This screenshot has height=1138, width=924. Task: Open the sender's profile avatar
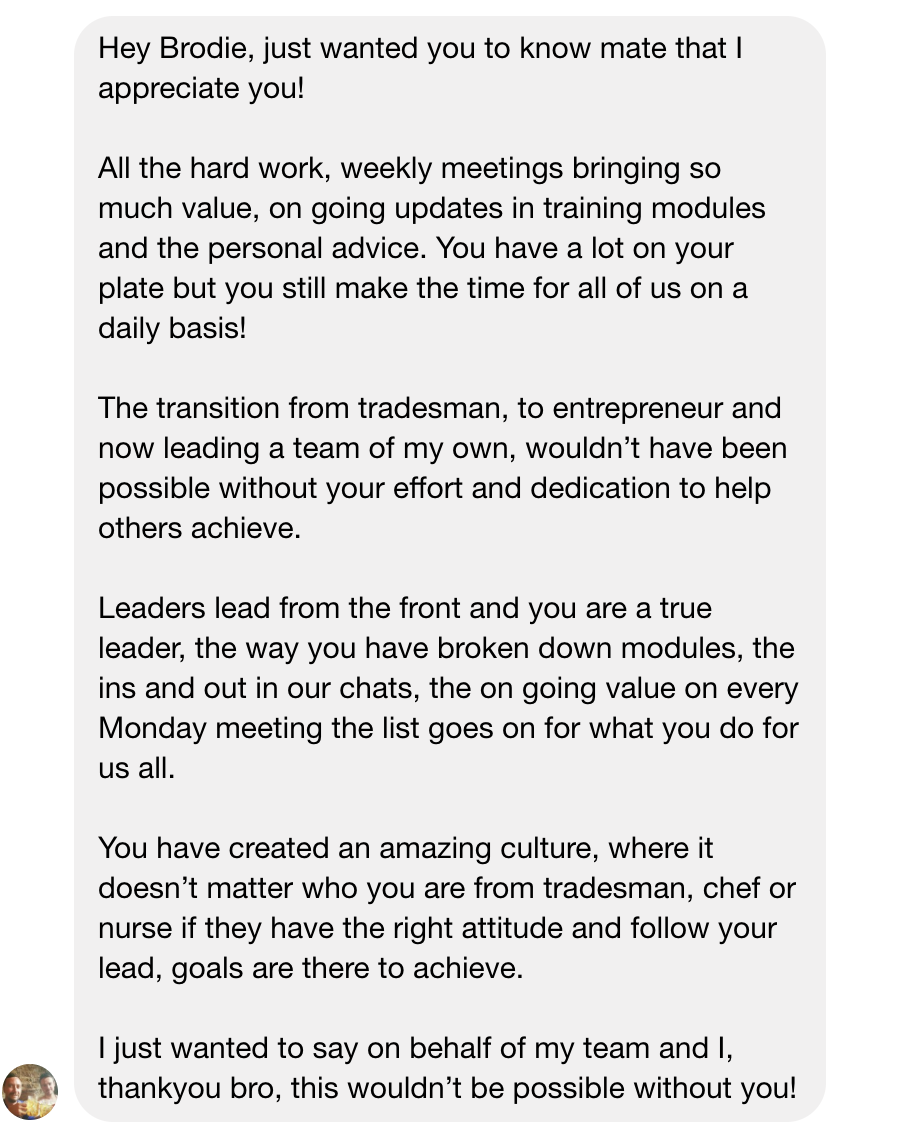30,1090
